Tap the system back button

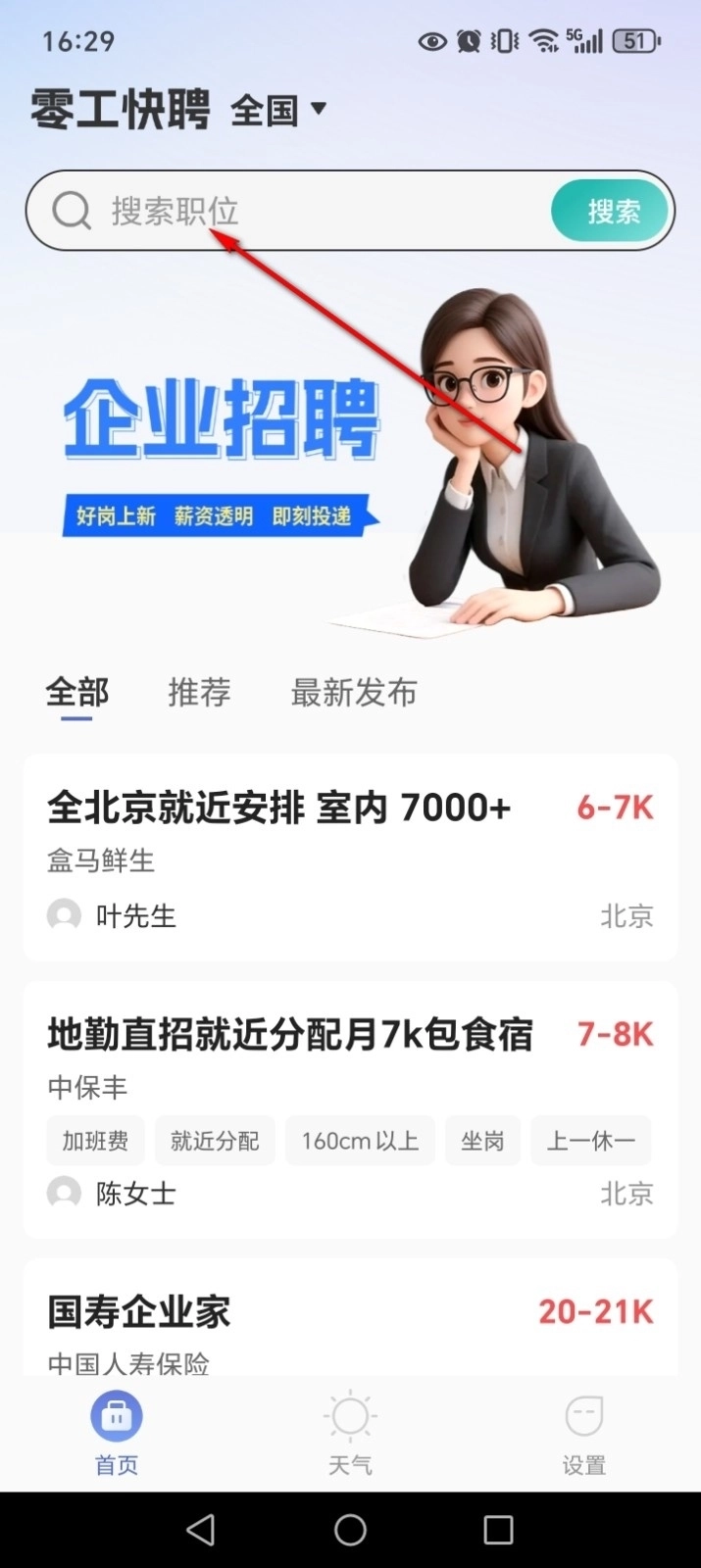201,1530
